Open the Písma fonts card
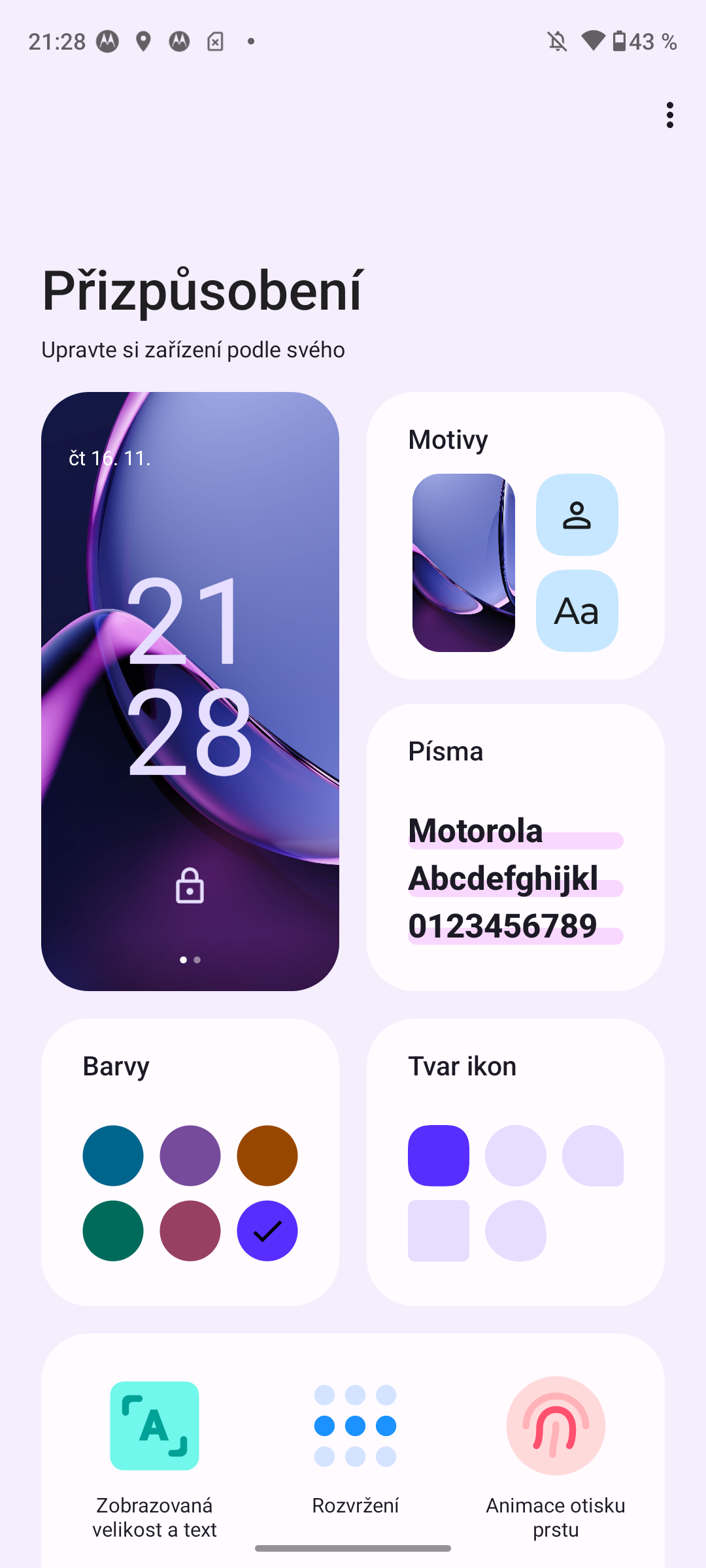This screenshot has width=706, height=1568. point(515,847)
